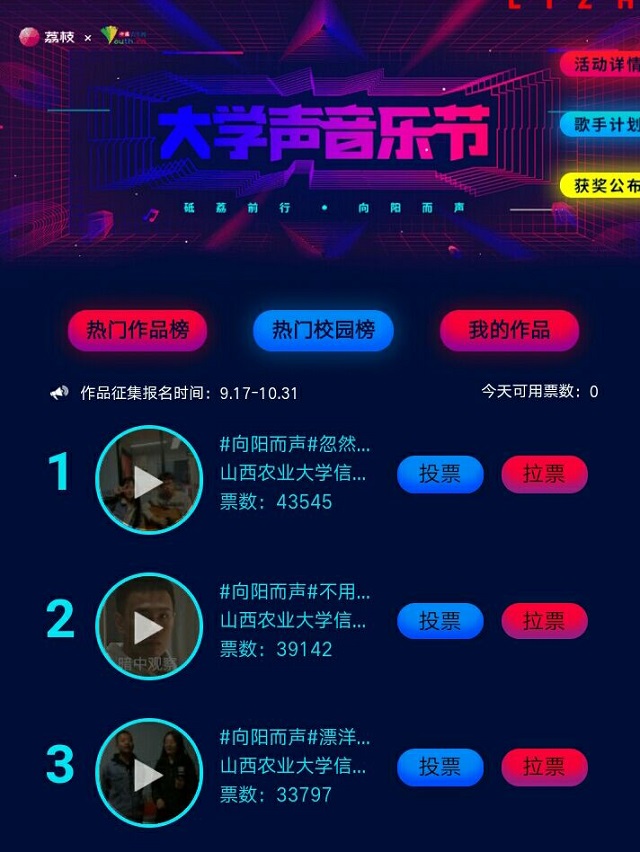640x852 pixels.
Task: Tap 投票 for the 43545-vote entry
Action: click(x=440, y=474)
